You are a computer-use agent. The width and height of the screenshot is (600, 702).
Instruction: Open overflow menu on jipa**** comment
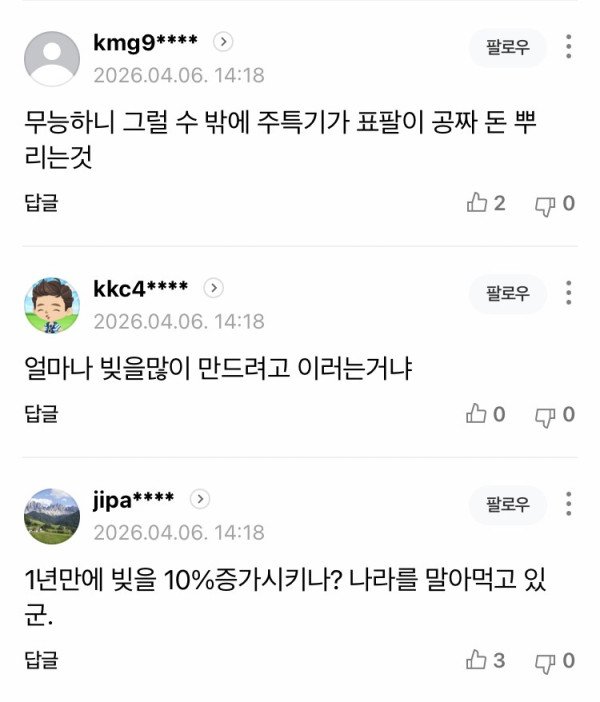[x=569, y=503]
